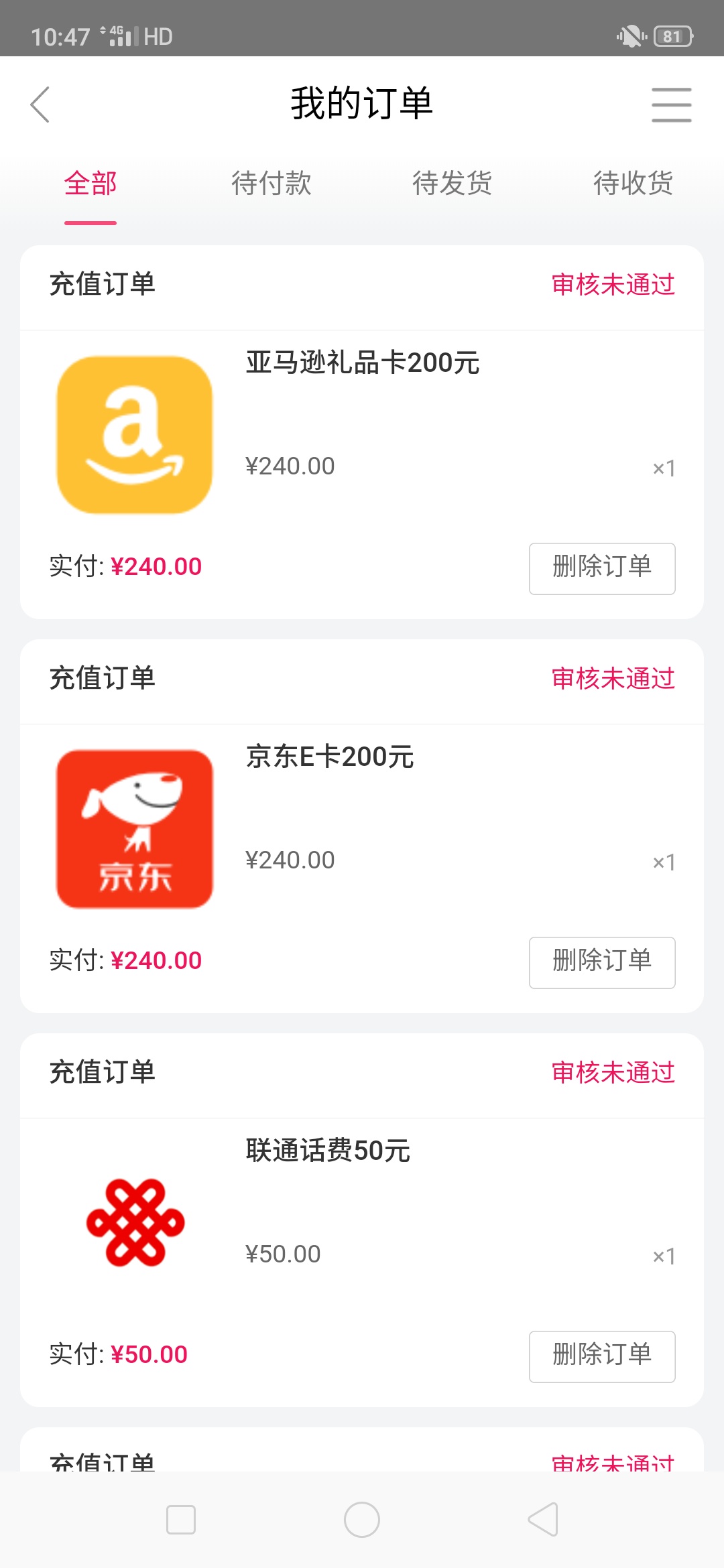Open recent apps from the navigation bar

[181, 1519]
